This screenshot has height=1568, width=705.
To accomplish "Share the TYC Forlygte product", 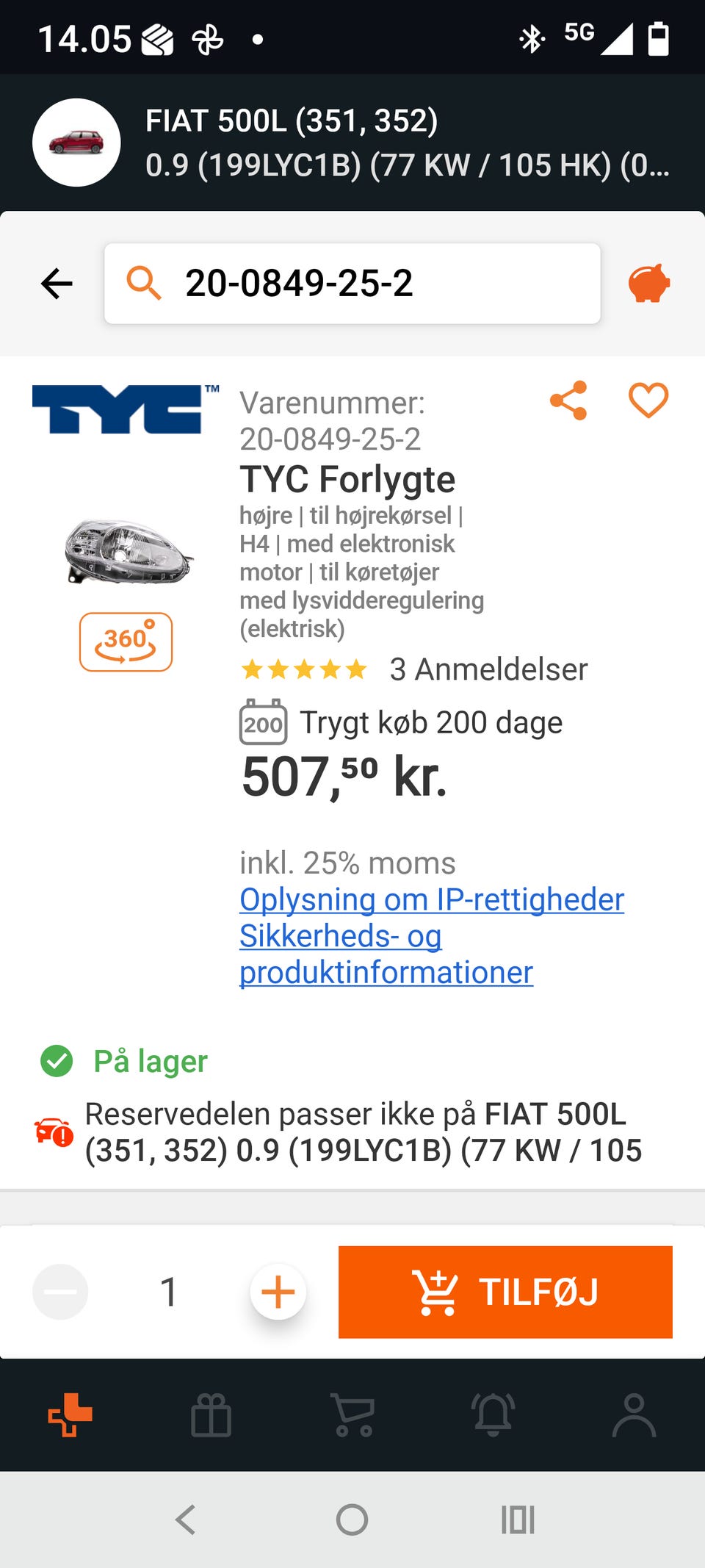I will (x=568, y=400).
